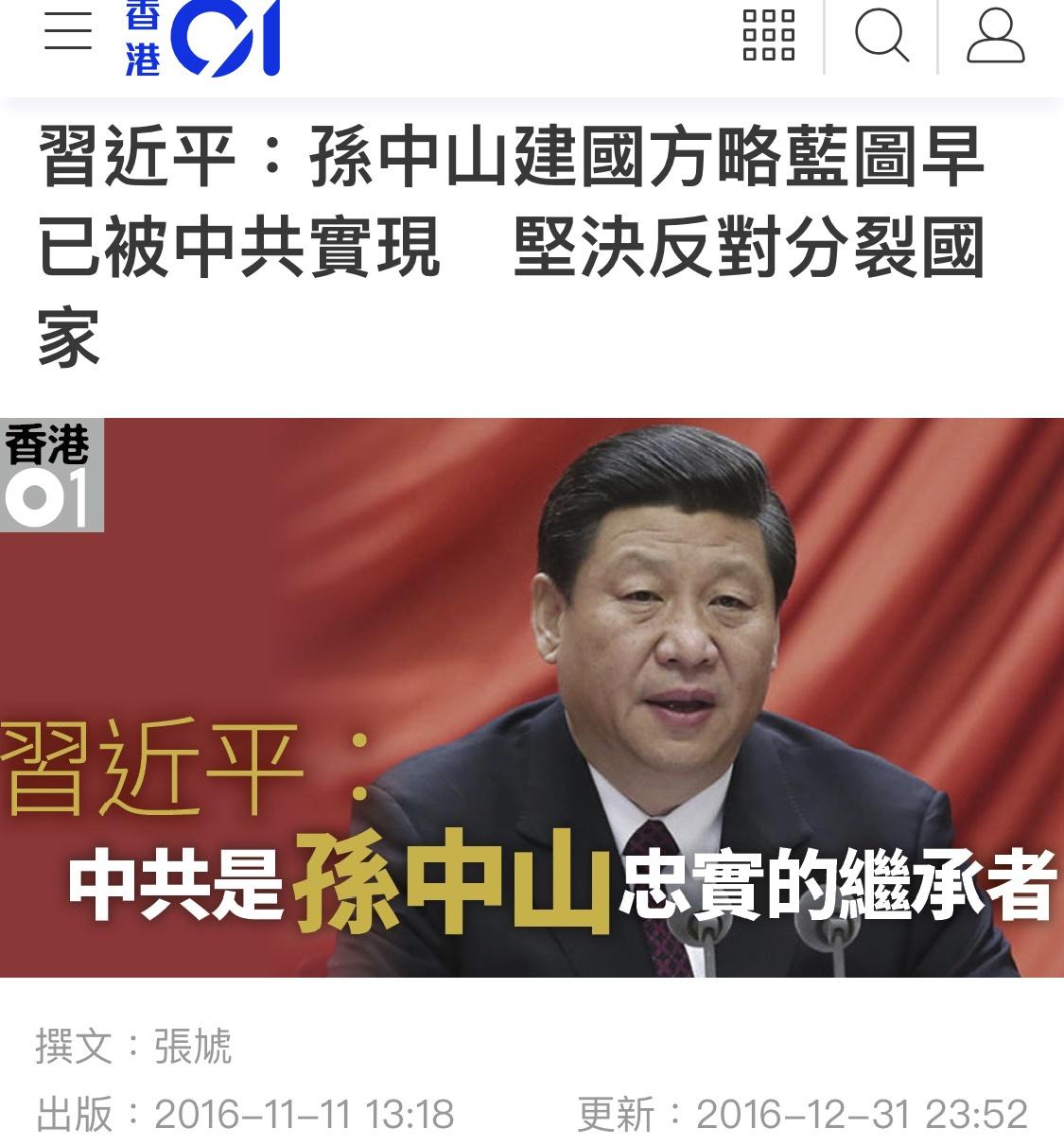Open the article's main image
The width and height of the screenshot is (1064, 1145).
(532, 697)
